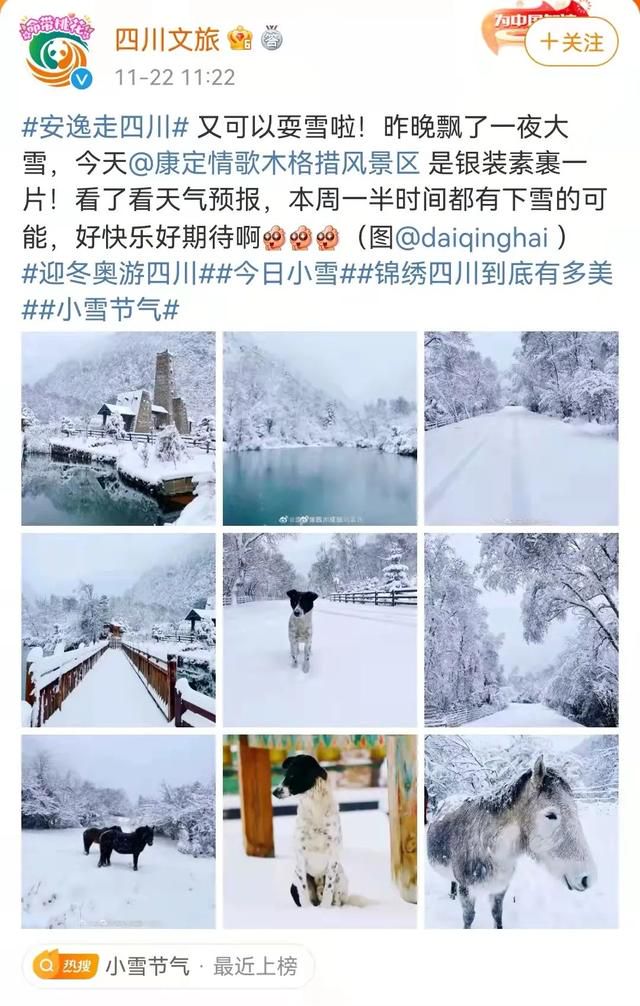The image size is (640, 1006).
Task: View the photo of the wooden bridge
Action: pos(118,630)
